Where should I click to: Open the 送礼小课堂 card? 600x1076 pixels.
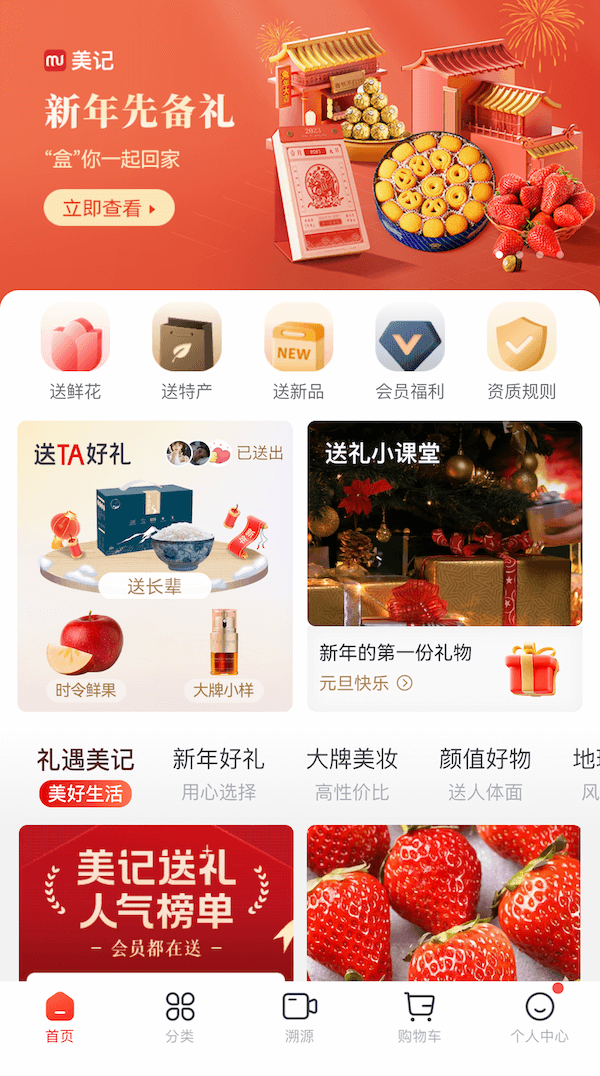click(444, 525)
